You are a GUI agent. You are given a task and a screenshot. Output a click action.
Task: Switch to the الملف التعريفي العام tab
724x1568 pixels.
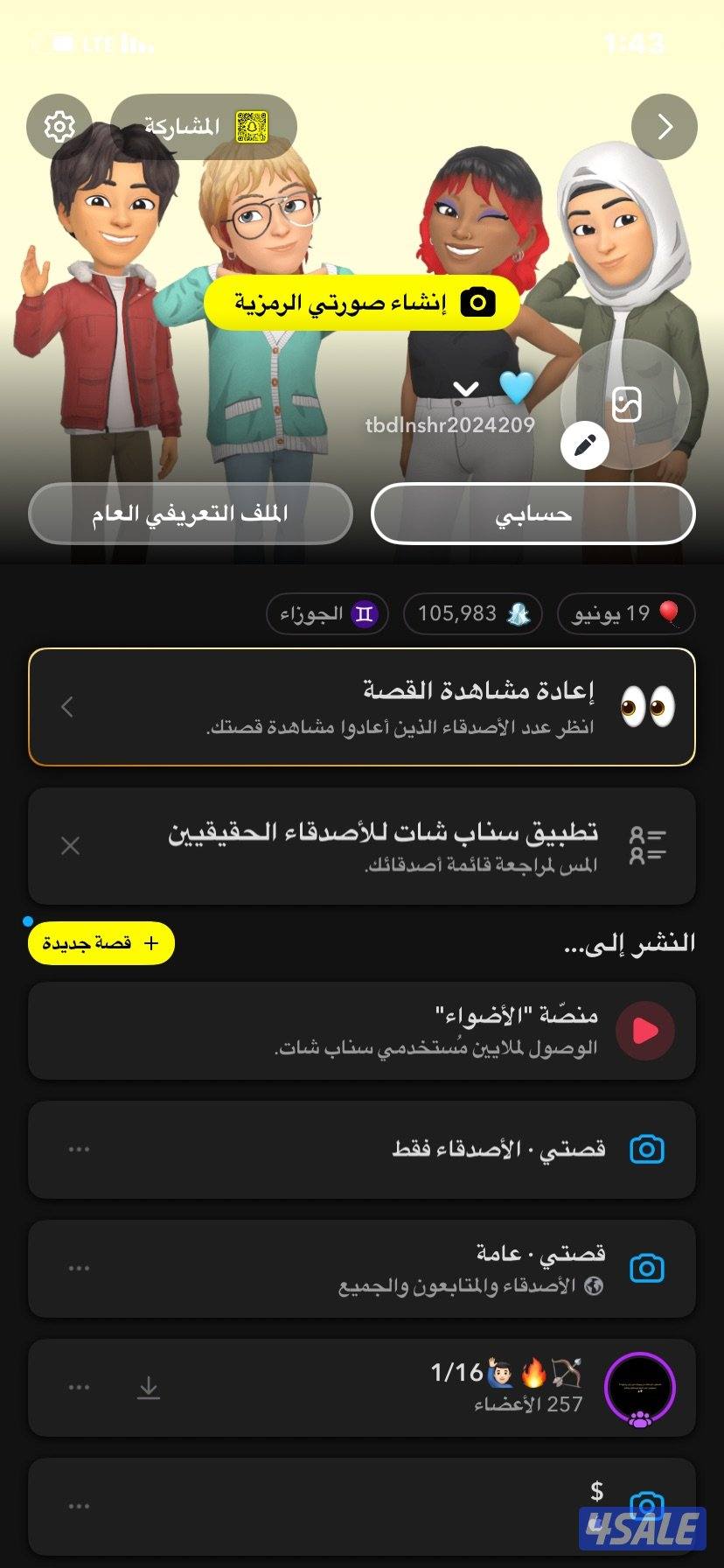189,514
